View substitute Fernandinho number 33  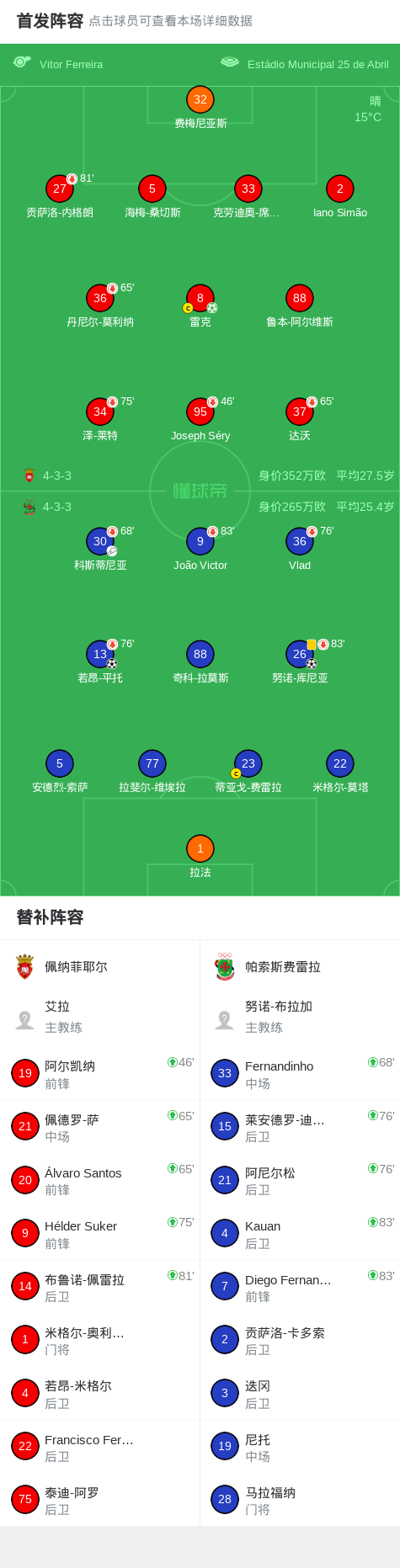pos(300,1074)
